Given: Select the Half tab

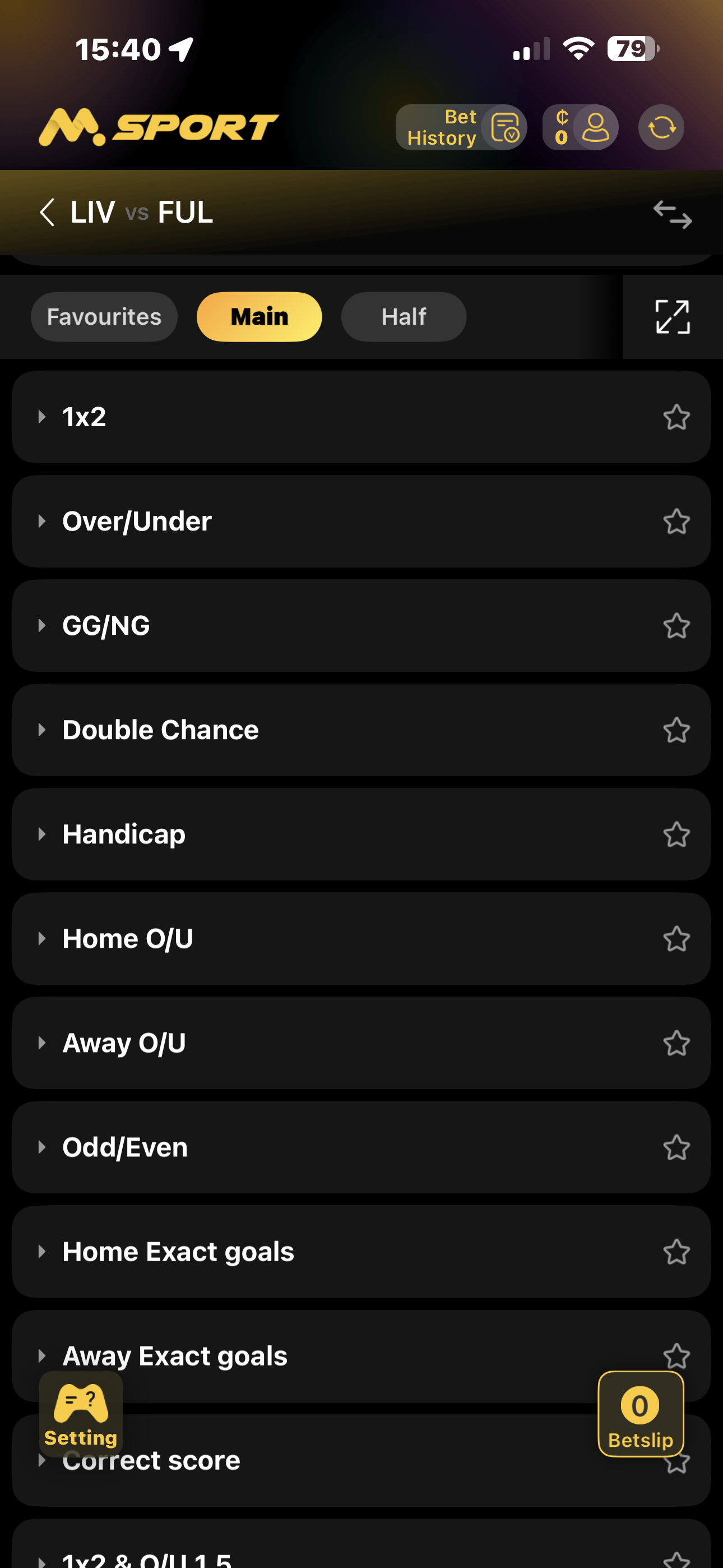Looking at the screenshot, I should click(404, 317).
